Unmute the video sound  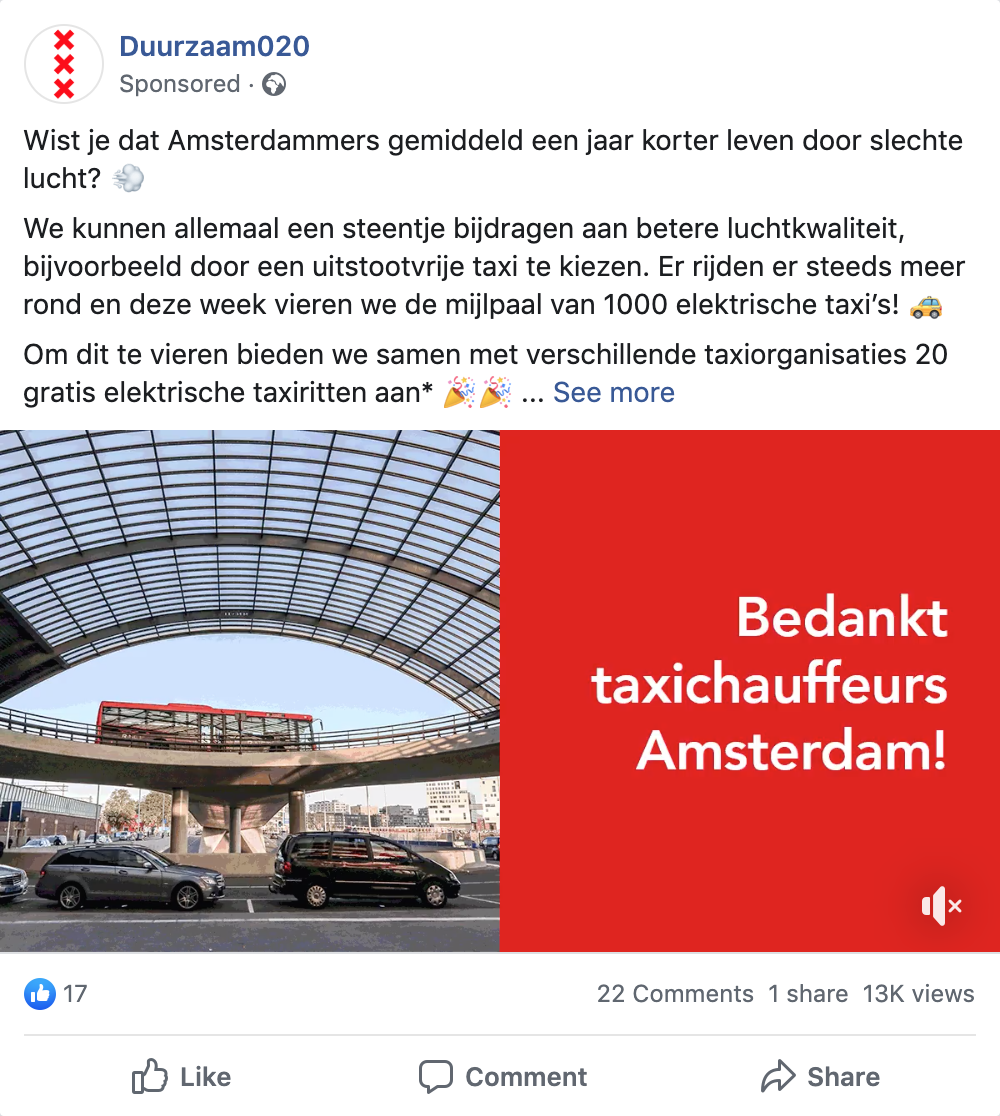tap(940, 907)
